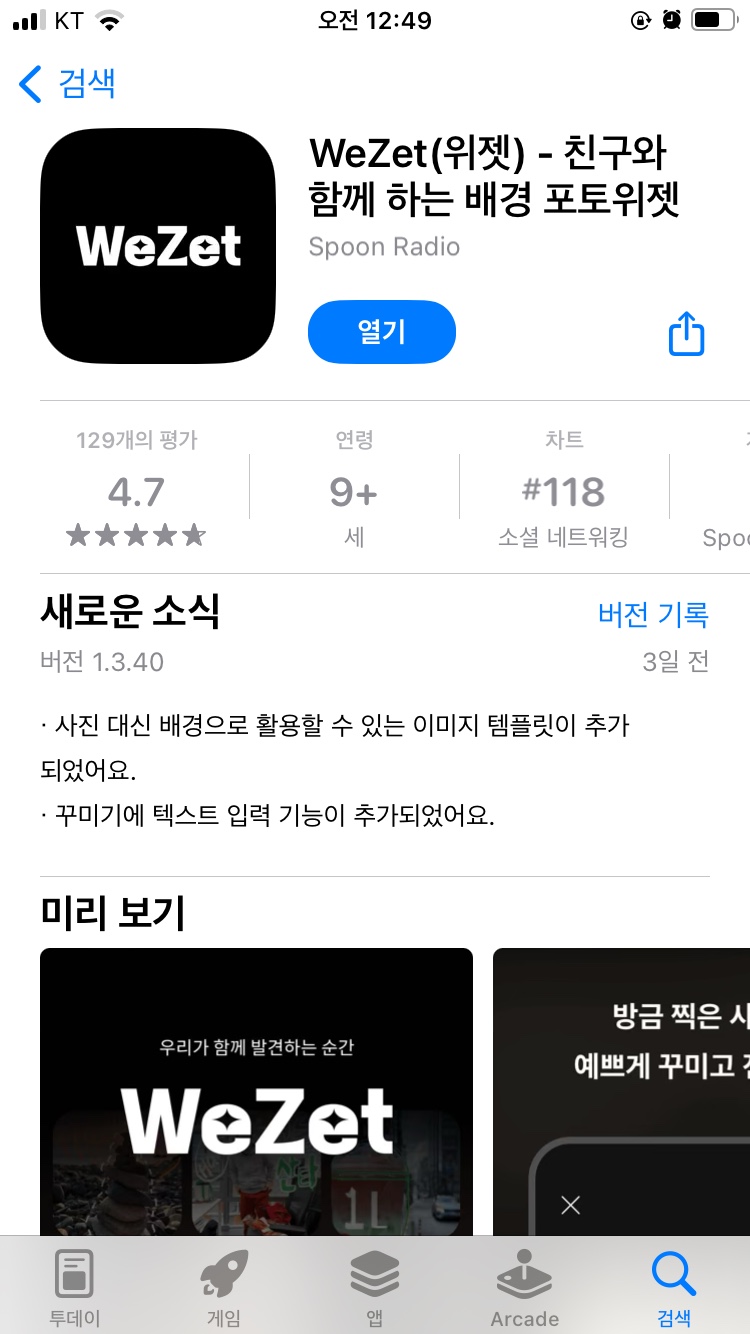Open the second preview screenshot
Screen dimensions: 750x1334
click(622, 1090)
